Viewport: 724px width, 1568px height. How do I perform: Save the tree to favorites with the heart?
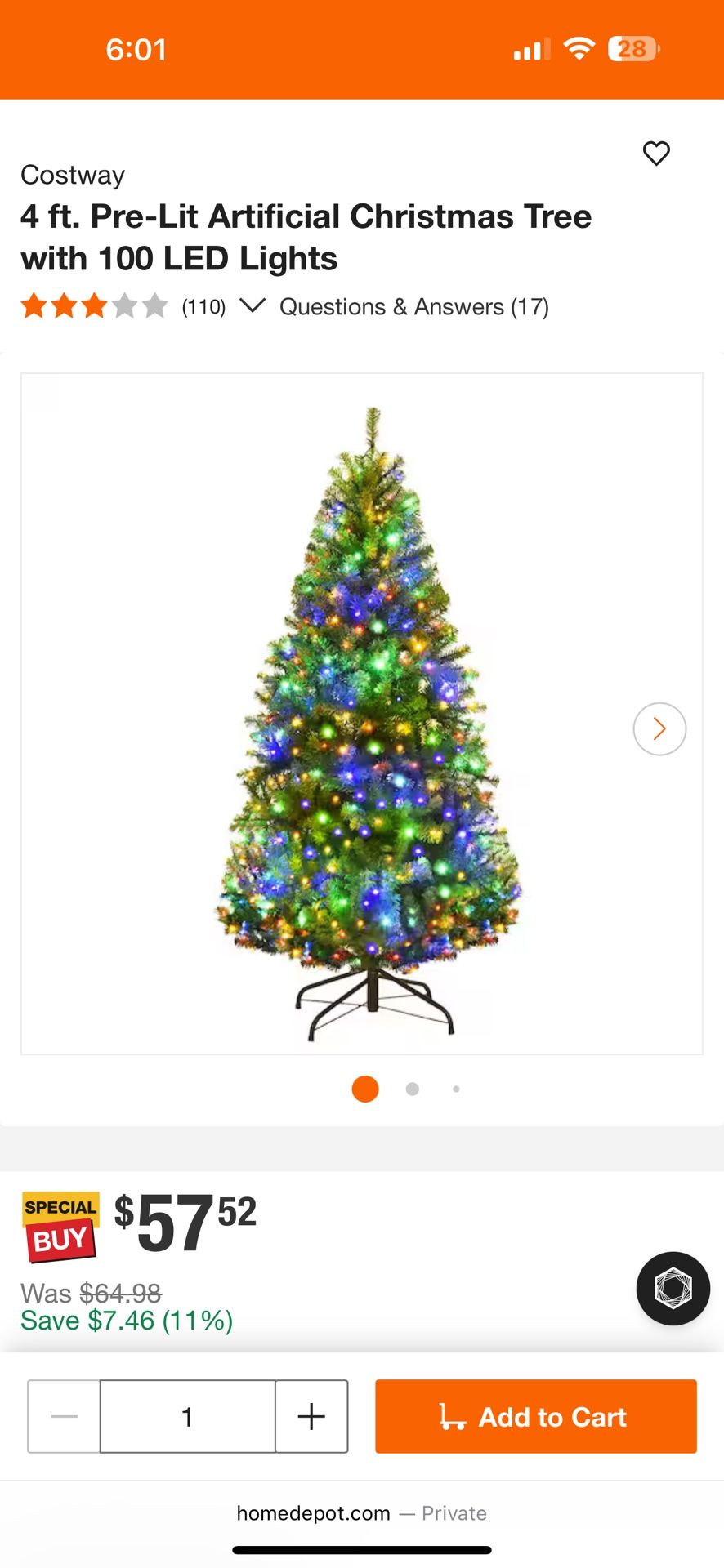[656, 154]
